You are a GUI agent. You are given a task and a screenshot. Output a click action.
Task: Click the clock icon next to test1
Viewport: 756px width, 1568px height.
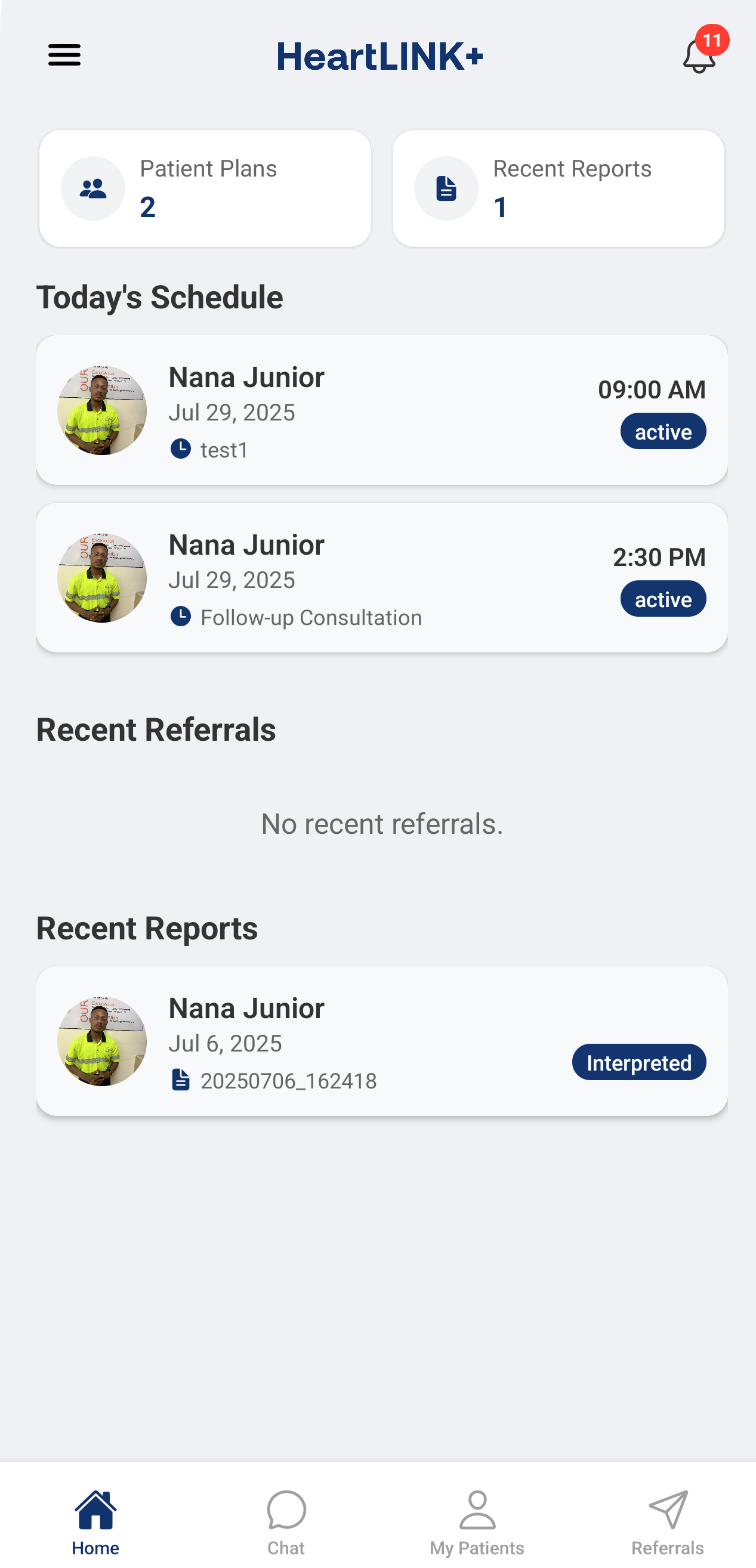[x=181, y=449]
